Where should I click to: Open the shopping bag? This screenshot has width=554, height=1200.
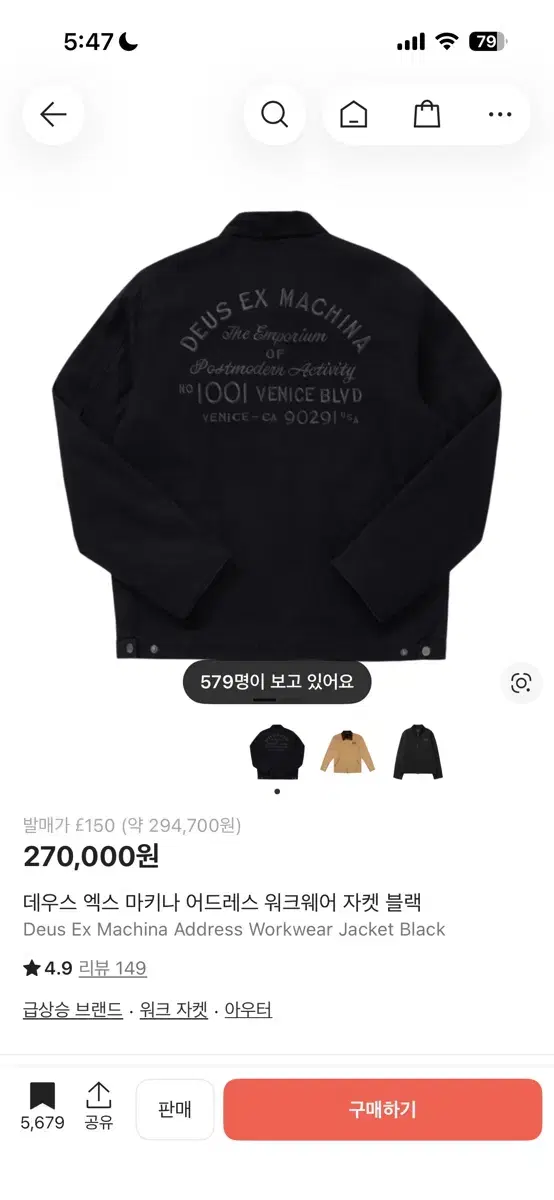(x=427, y=115)
